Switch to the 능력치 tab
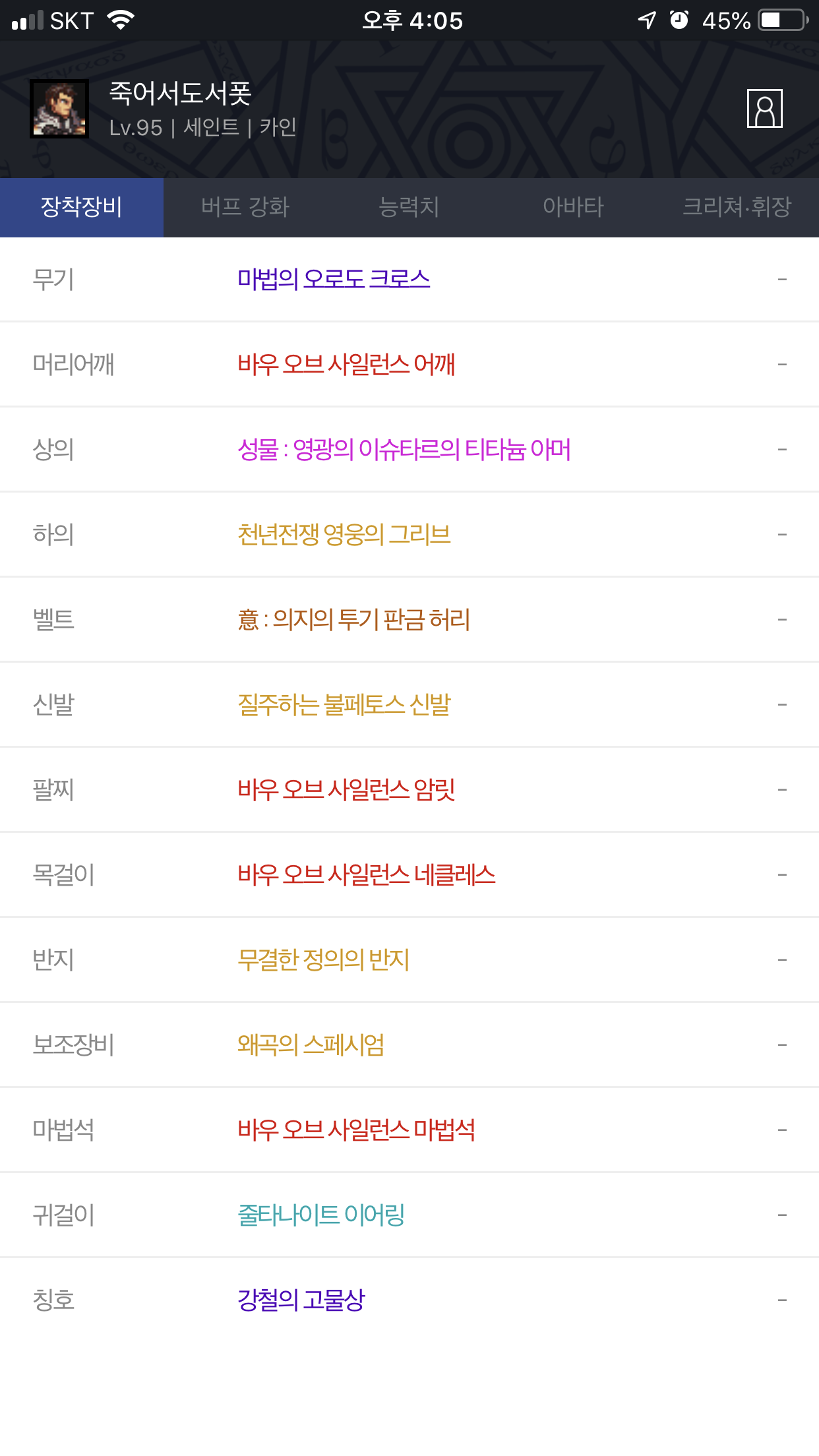Viewport: 819px width, 1456px height. tap(409, 207)
